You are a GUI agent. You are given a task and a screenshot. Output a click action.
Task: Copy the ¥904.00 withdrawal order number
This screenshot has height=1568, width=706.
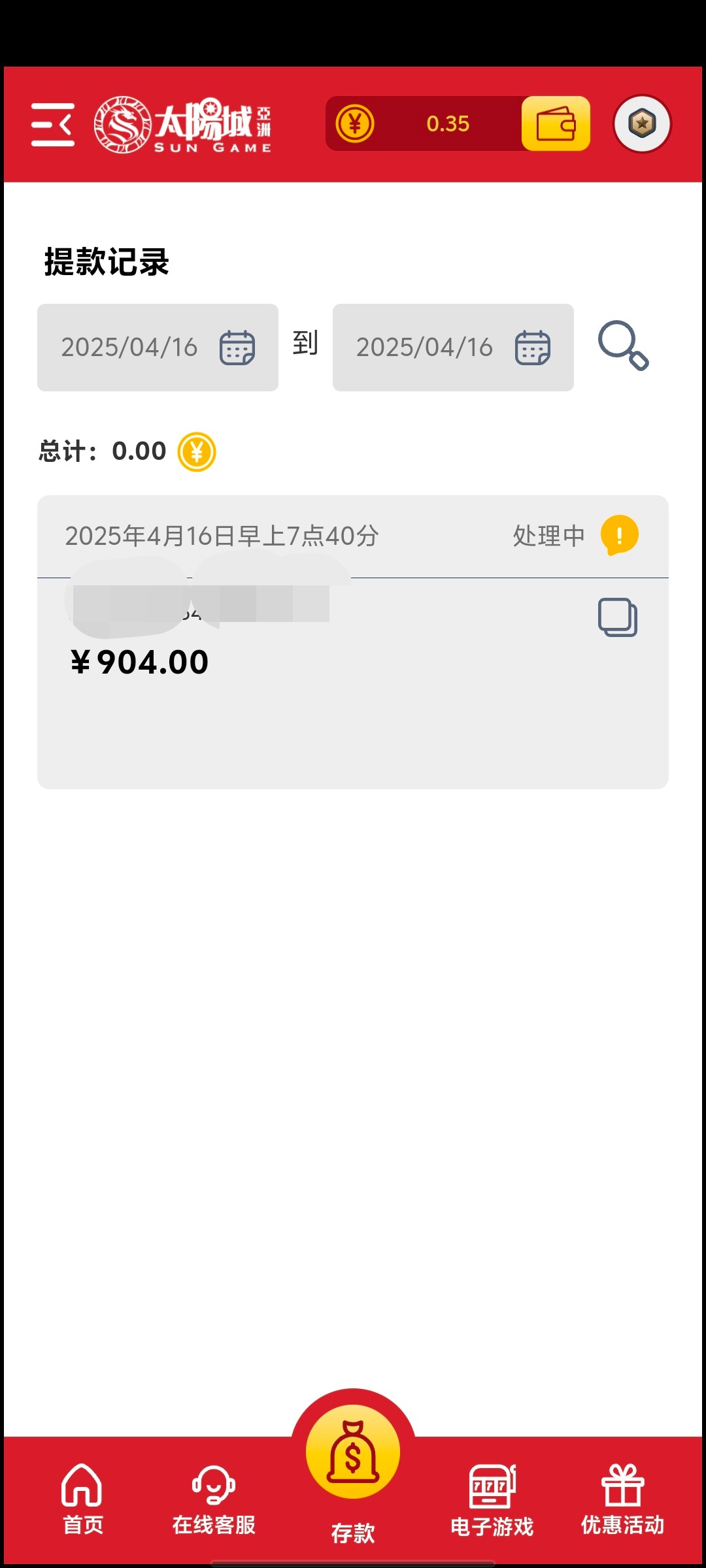(x=618, y=617)
